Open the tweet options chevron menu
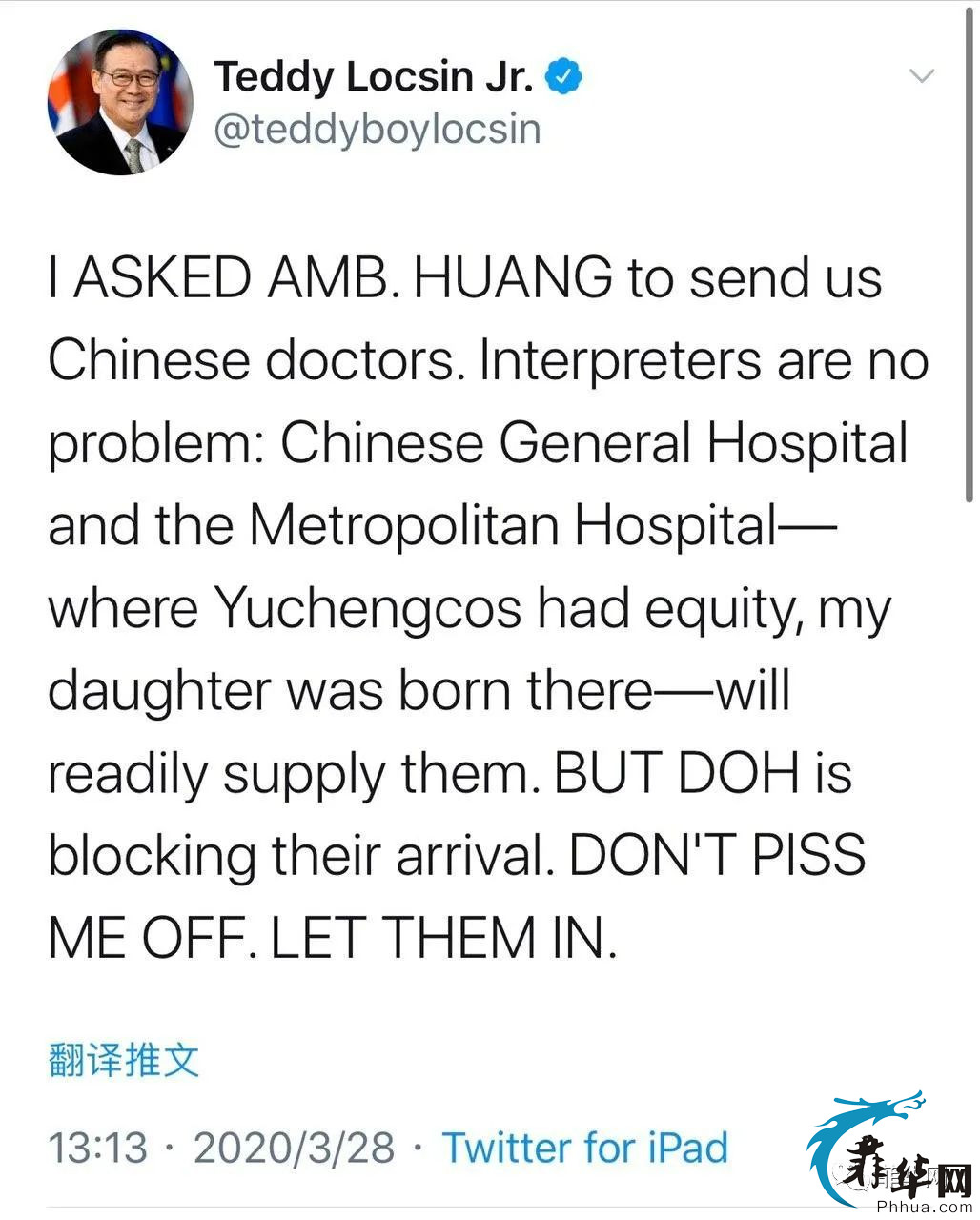 (x=921, y=76)
